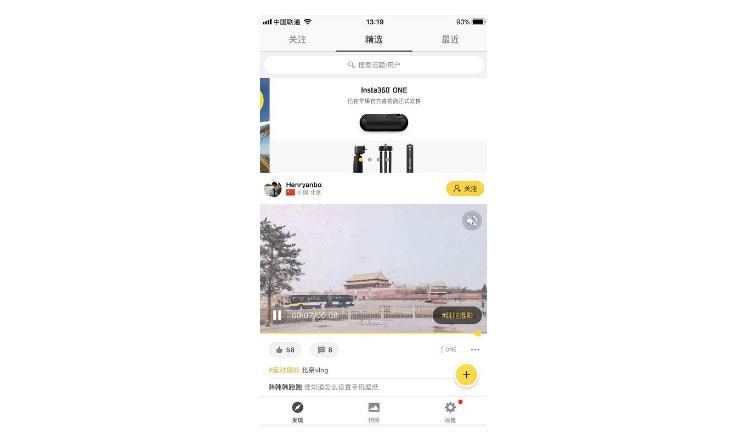
Task: Tap the yellow plus floating button
Action: [466, 375]
